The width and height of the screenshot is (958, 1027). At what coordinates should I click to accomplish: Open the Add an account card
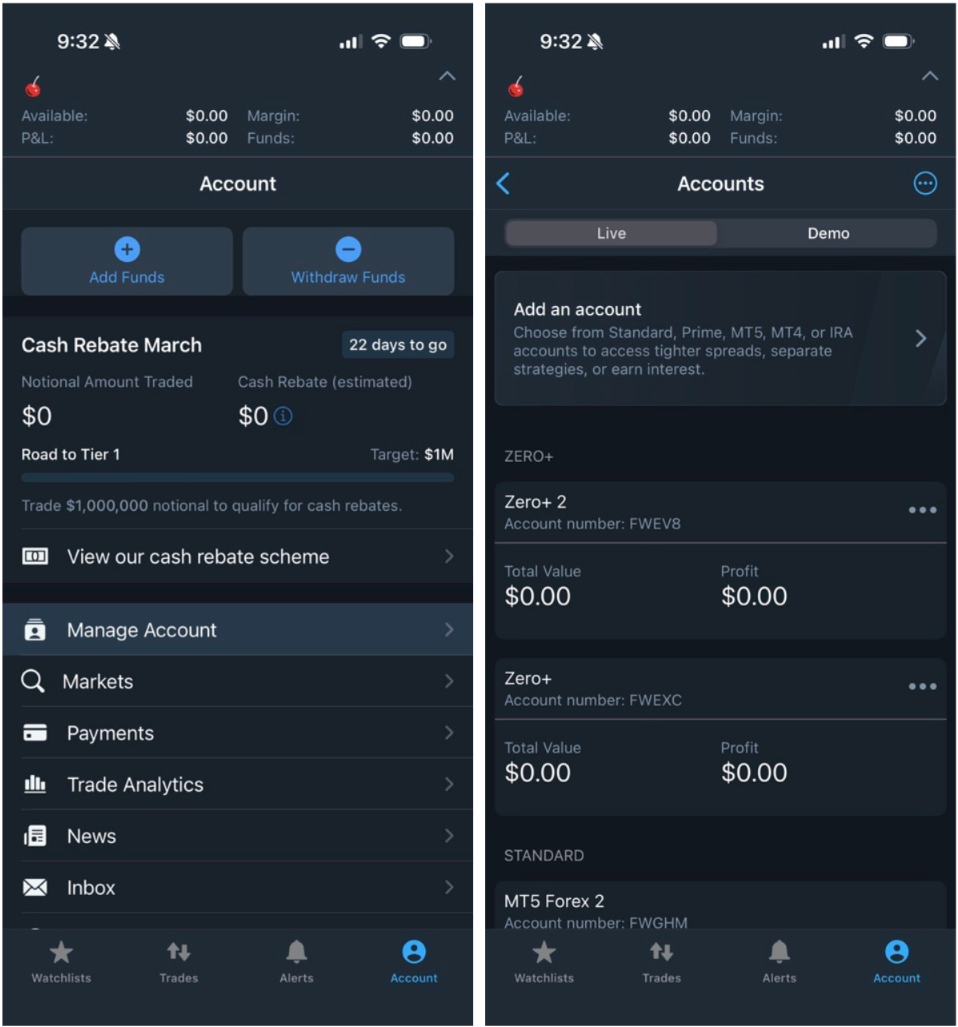(x=720, y=339)
